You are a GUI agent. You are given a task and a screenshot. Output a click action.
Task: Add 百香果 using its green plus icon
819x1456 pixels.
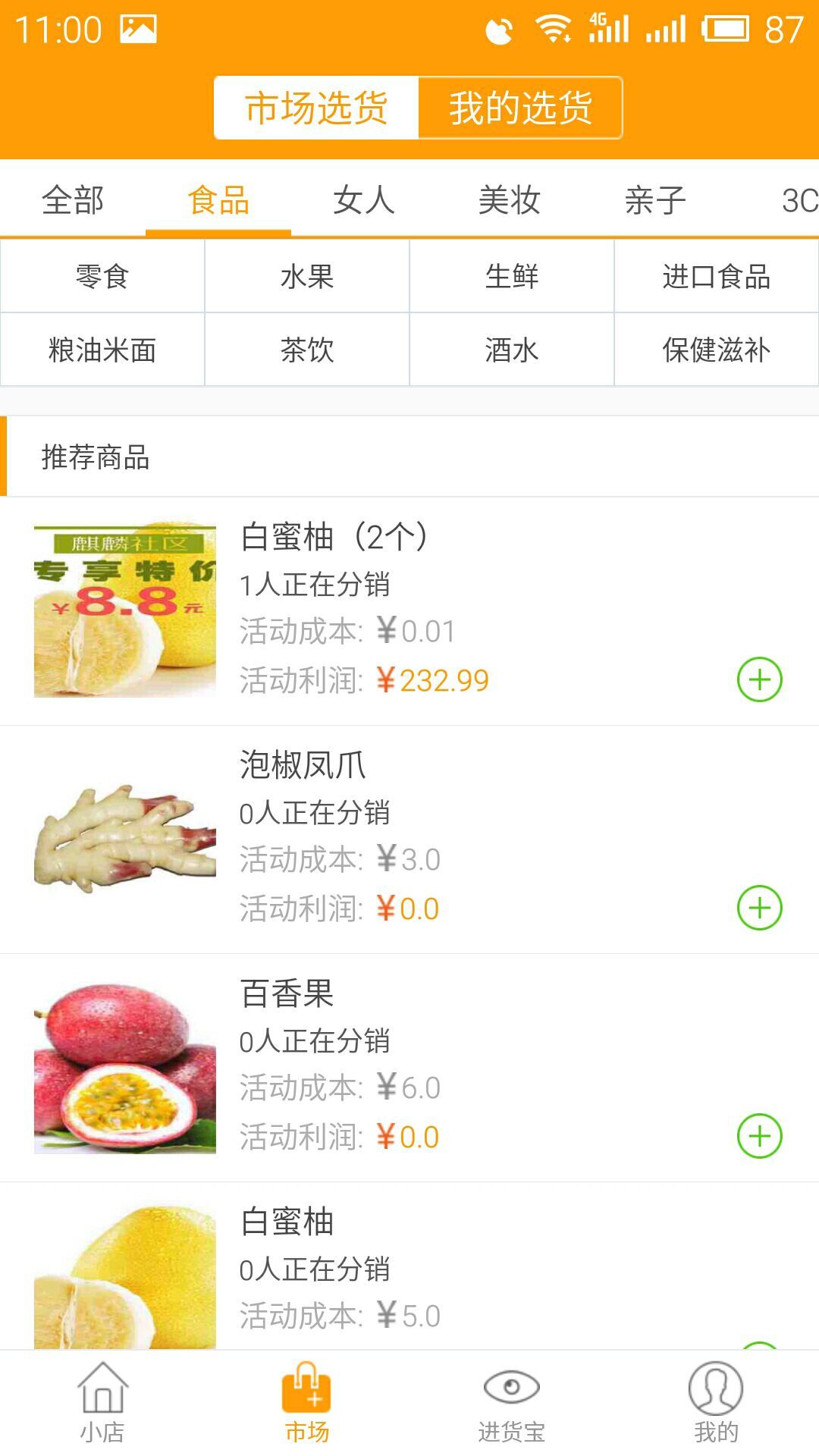pos(760,1135)
